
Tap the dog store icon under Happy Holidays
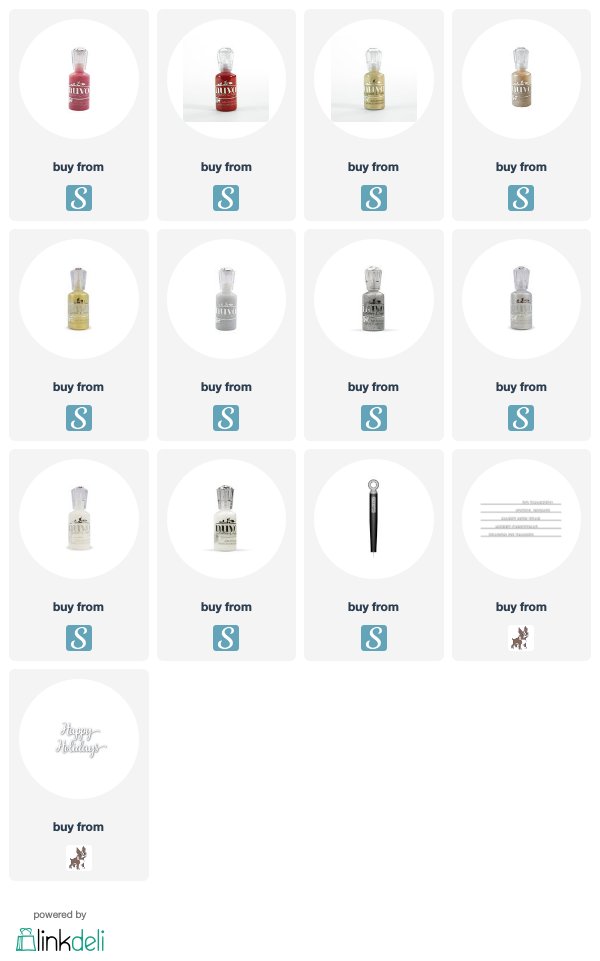[79, 858]
